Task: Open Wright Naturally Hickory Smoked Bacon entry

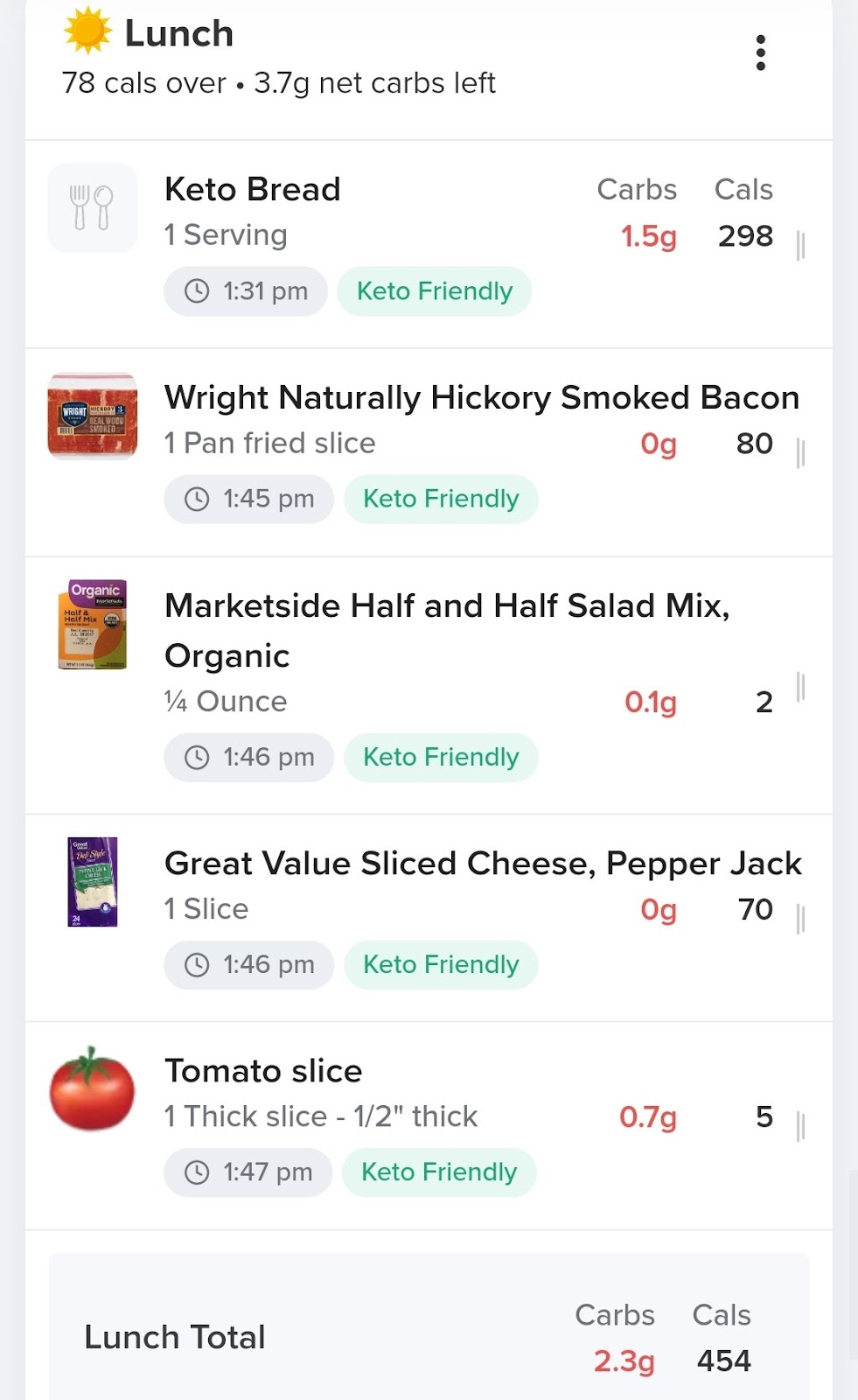Action: 481,398
